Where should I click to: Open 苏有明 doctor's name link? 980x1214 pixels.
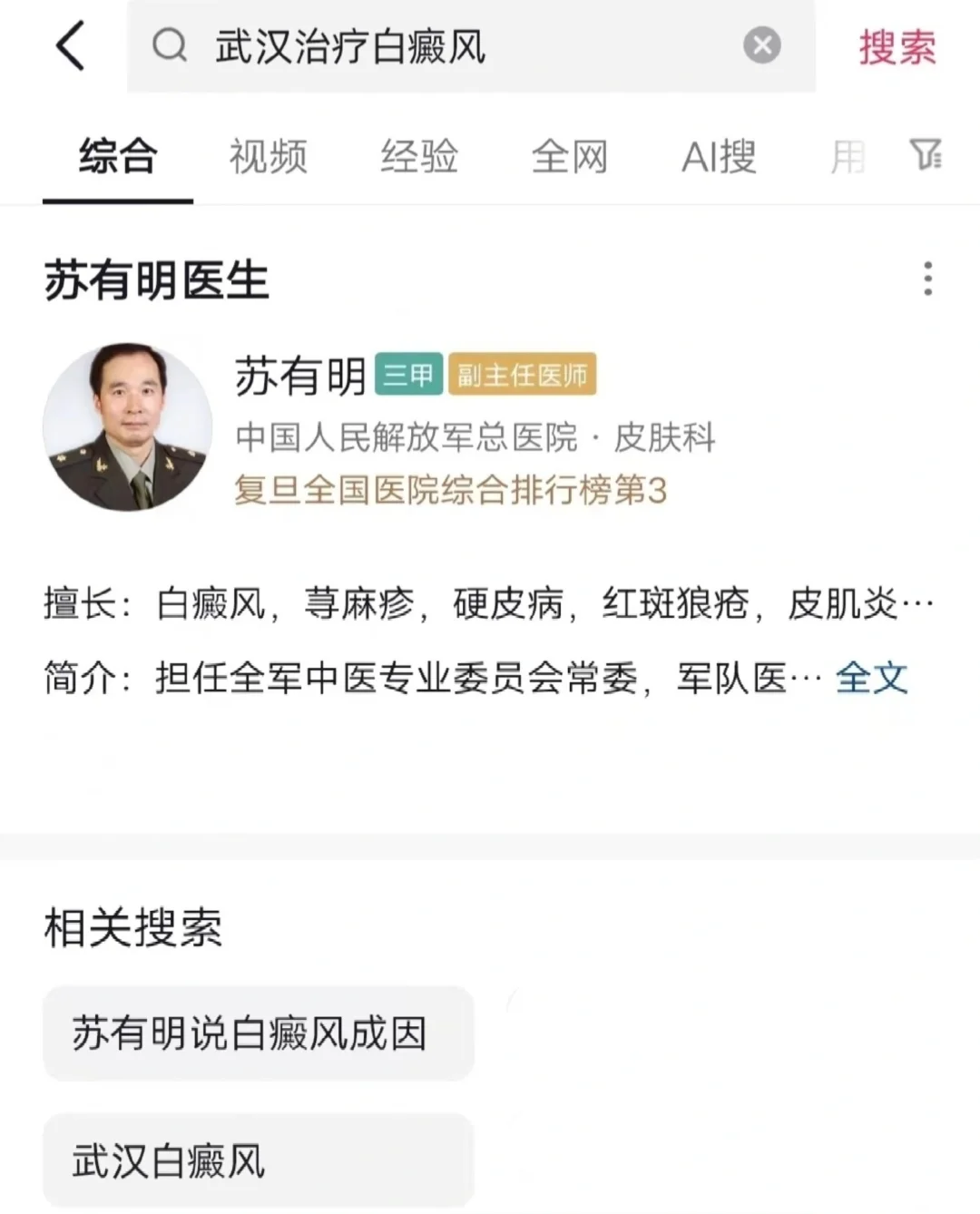coord(301,374)
